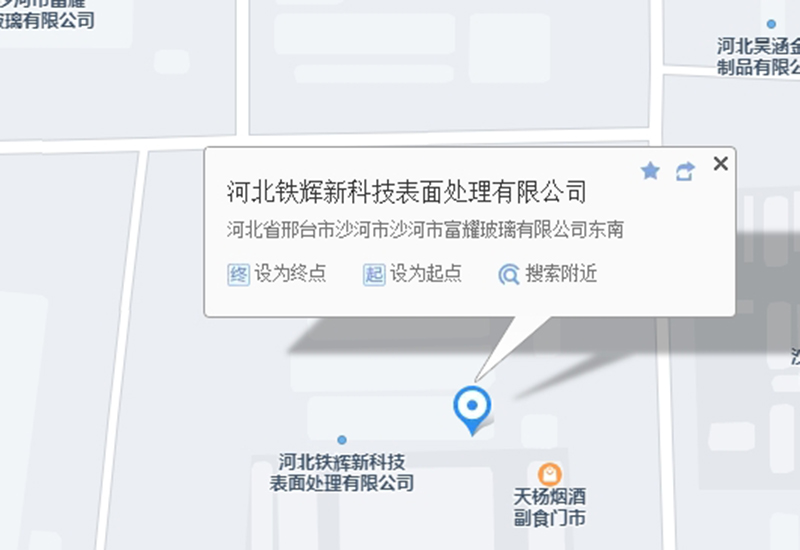Open 河北铁辉新科技表面处理有限公司 map label
Viewport: 800px width, 550px height.
342,472
